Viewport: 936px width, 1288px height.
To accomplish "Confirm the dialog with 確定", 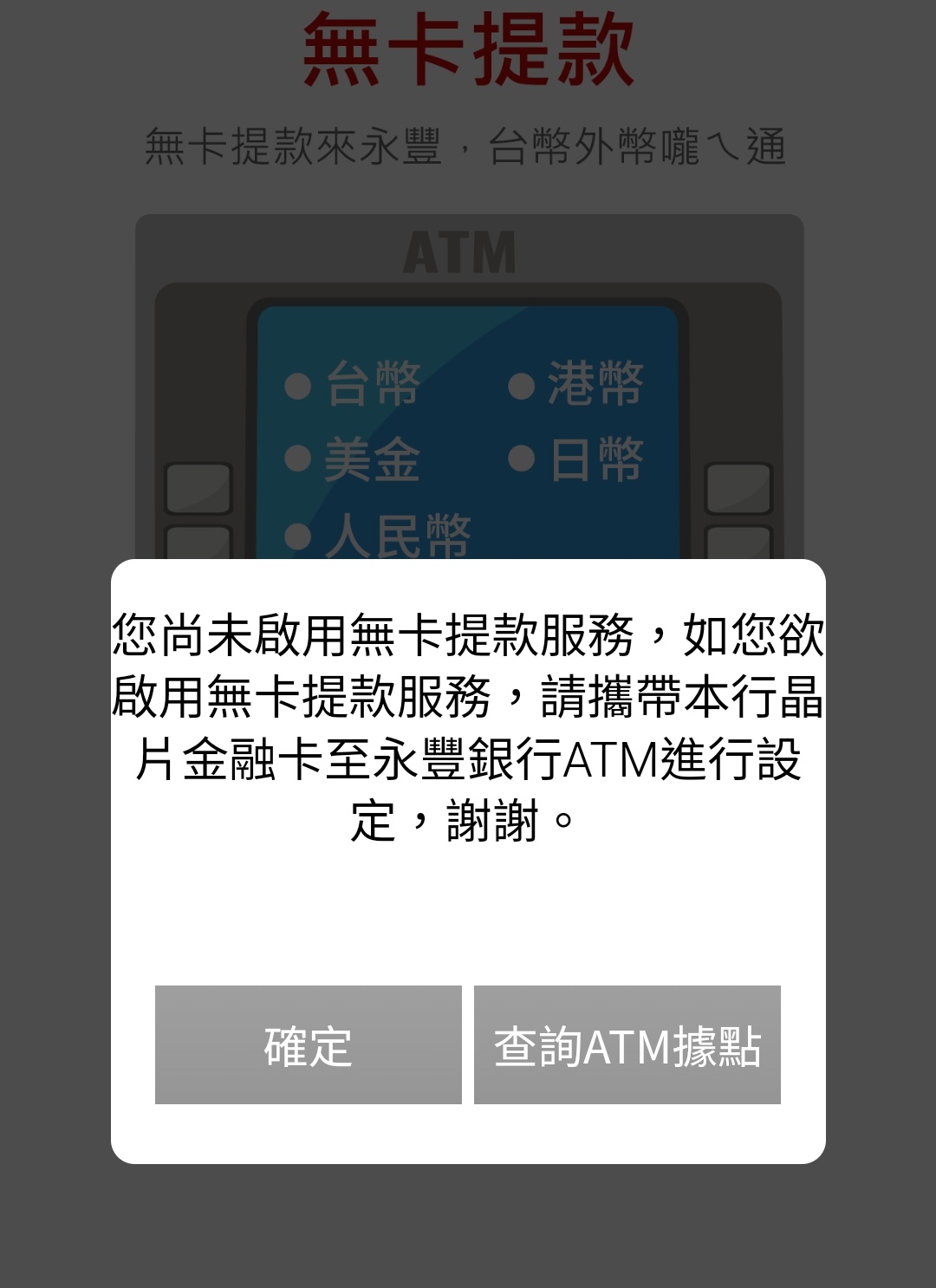I will click(x=308, y=1044).
